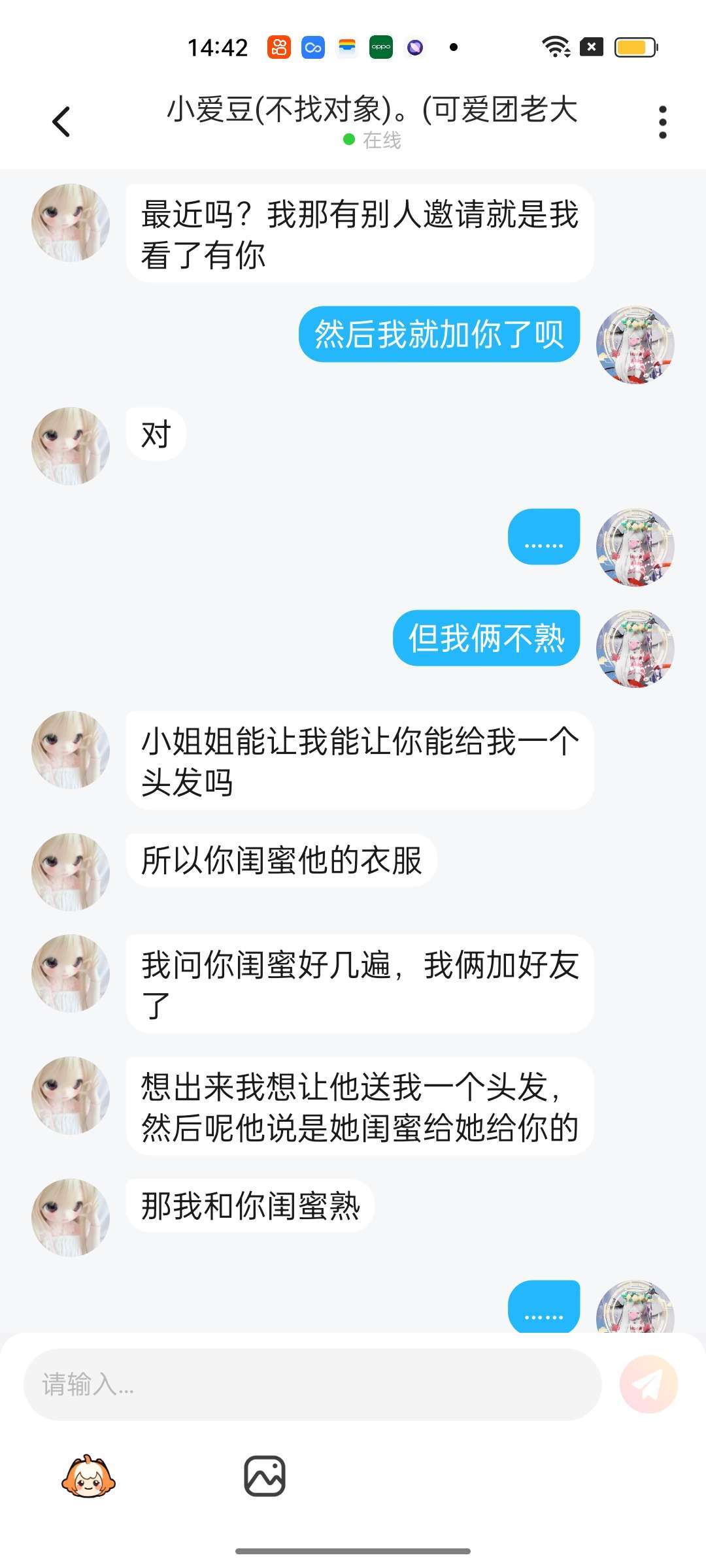Tap the message input field
706x1568 pixels.
tap(312, 1384)
